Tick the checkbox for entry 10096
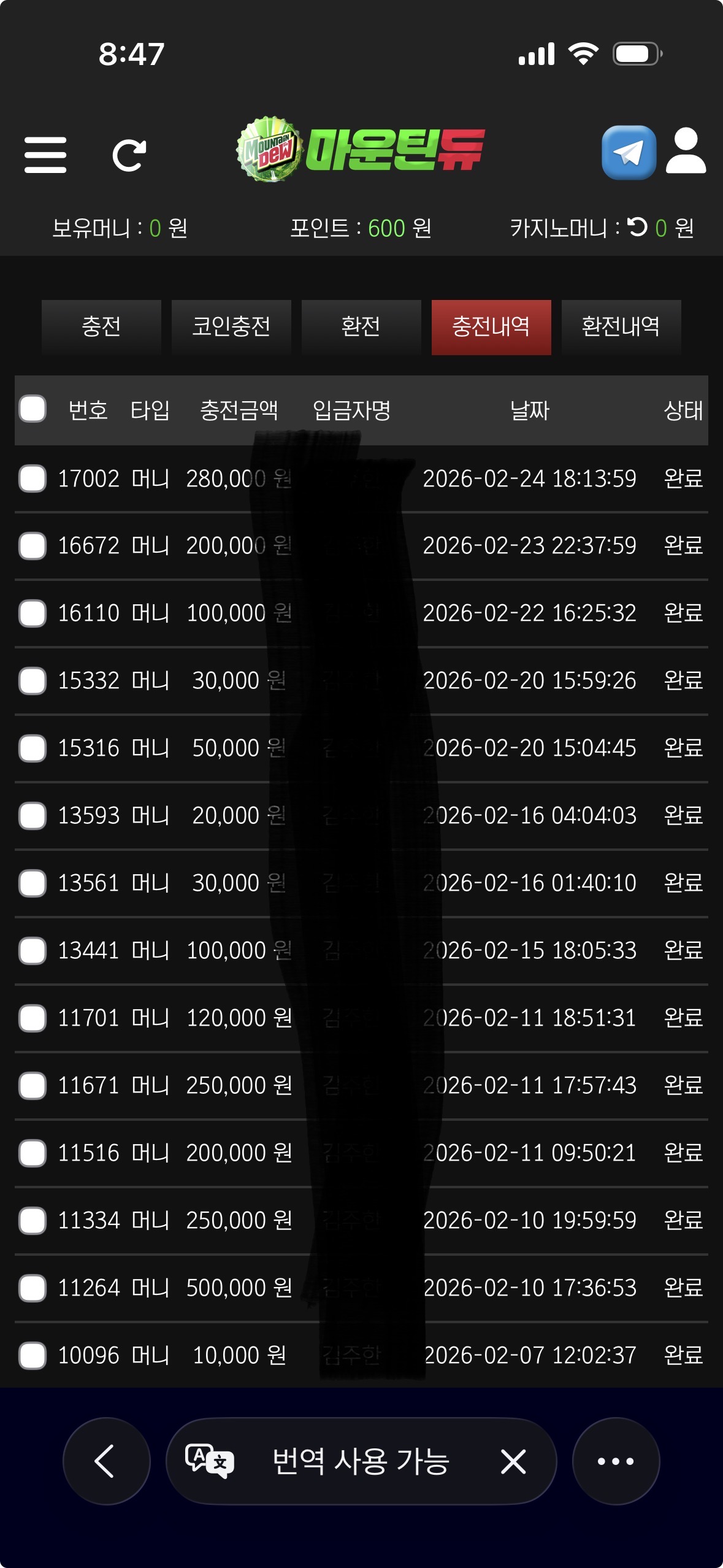 pos(33,1356)
